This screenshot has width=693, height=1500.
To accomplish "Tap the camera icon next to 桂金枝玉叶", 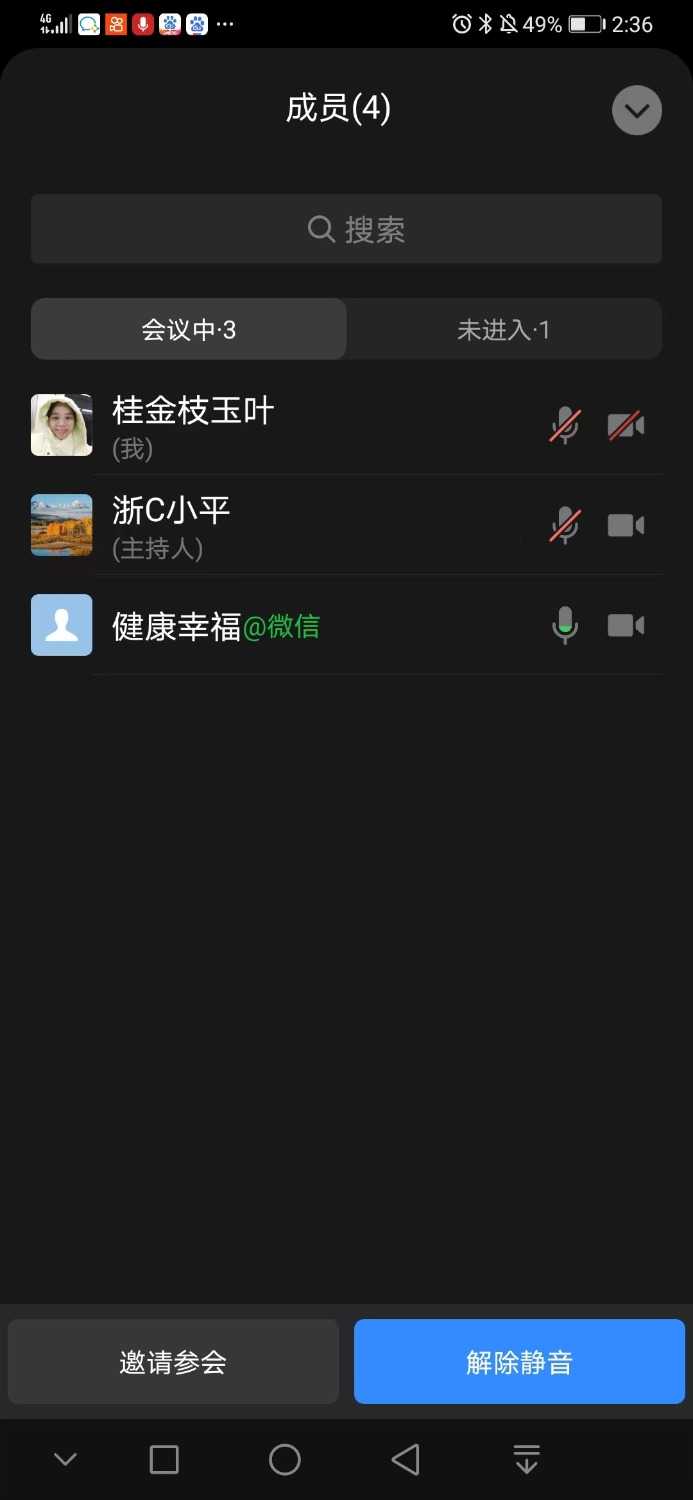I will point(626,426).
